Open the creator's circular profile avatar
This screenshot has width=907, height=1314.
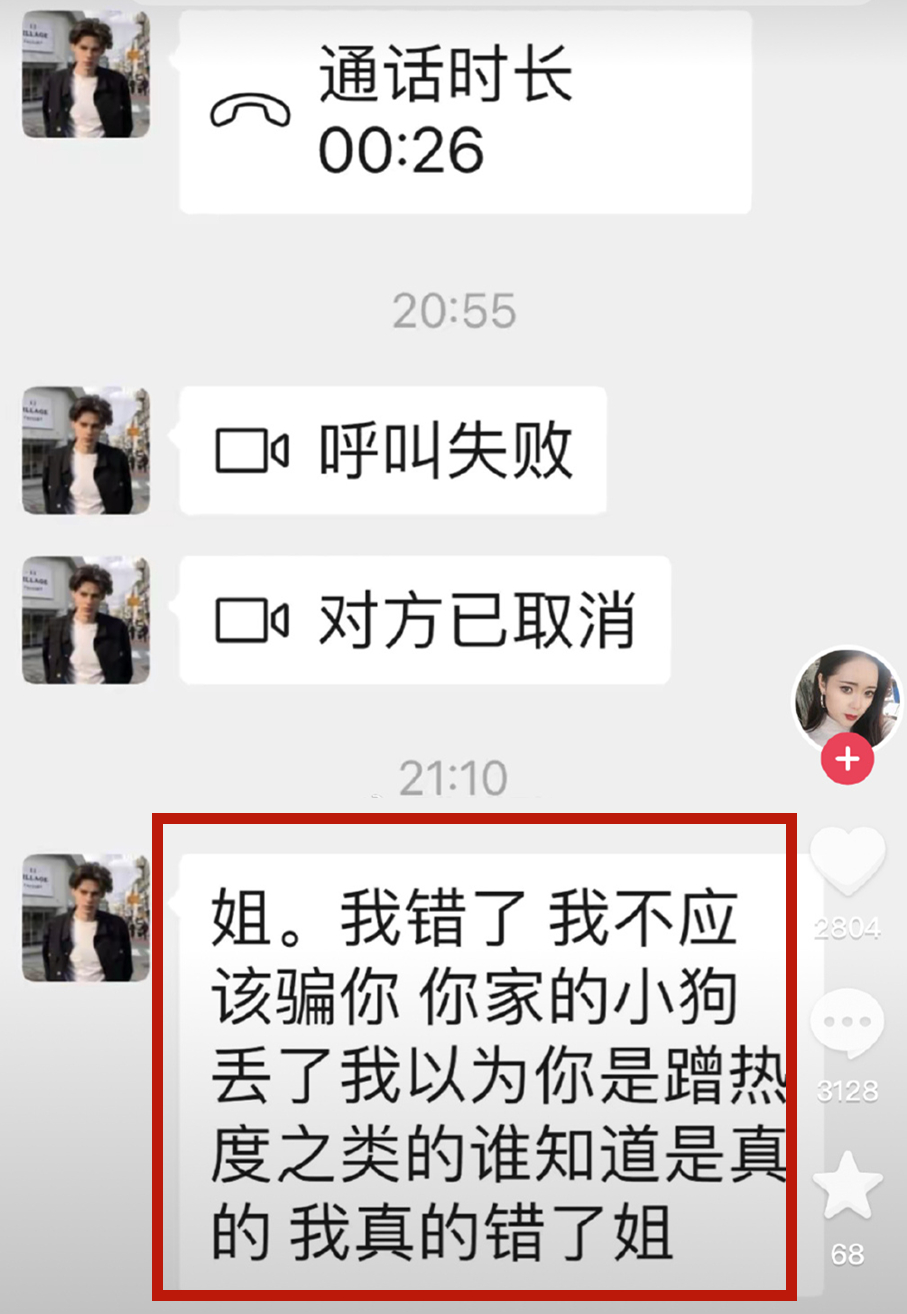click(846, 700)
